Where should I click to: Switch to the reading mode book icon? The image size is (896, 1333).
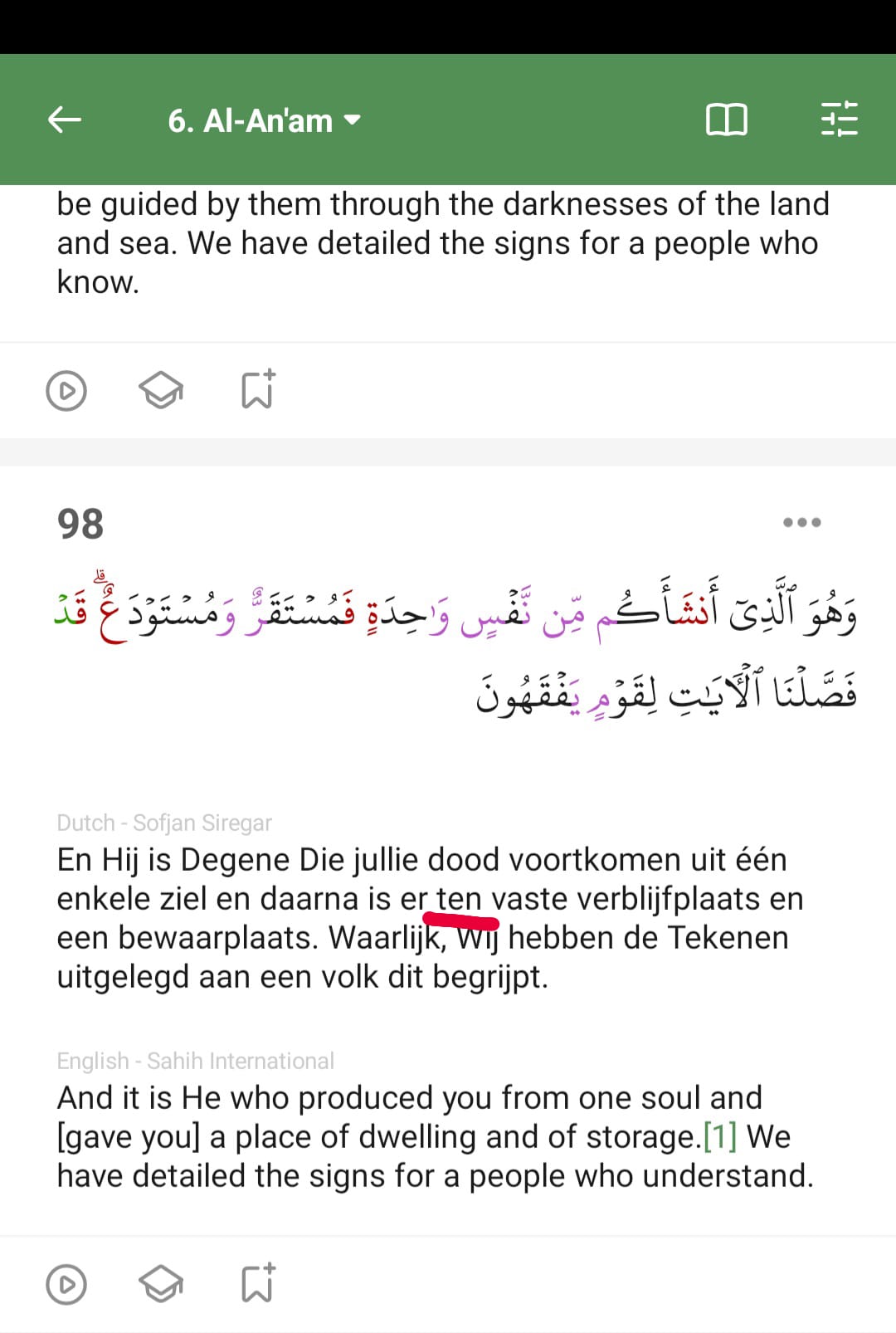coord(726,120)
